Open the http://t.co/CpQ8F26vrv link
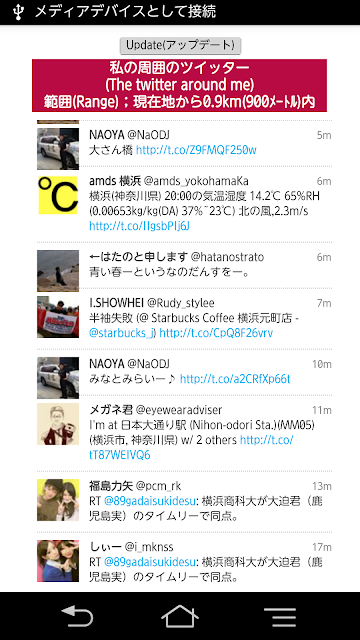Screen dimensions: 360x640 216,333
